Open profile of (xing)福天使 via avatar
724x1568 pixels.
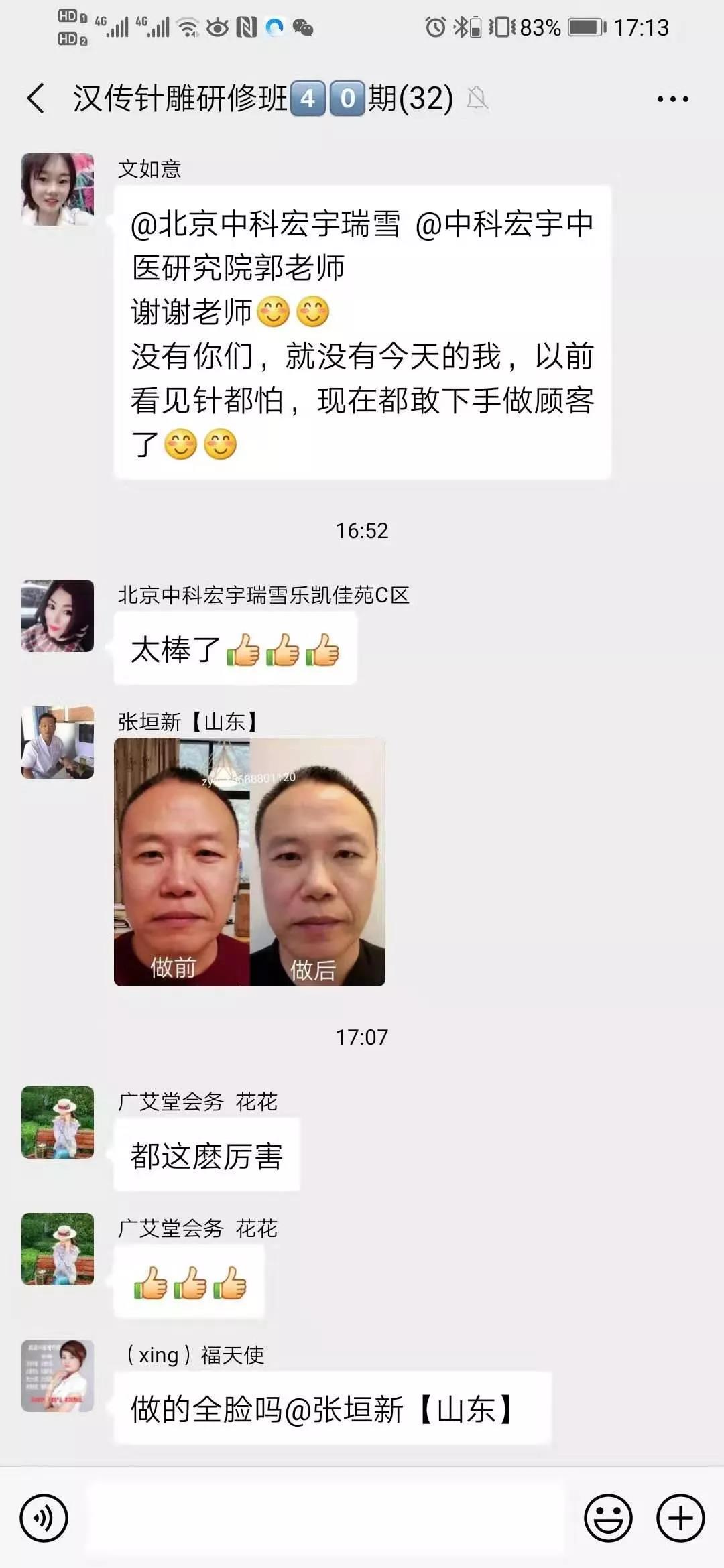[58, 1376]
